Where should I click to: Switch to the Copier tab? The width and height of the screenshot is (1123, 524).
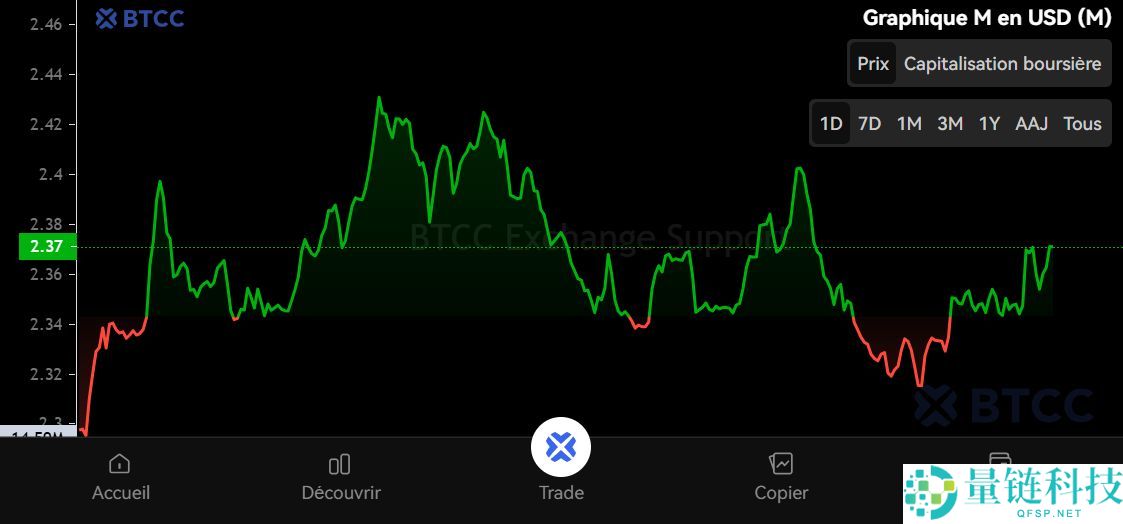click(x=781, y=476)
